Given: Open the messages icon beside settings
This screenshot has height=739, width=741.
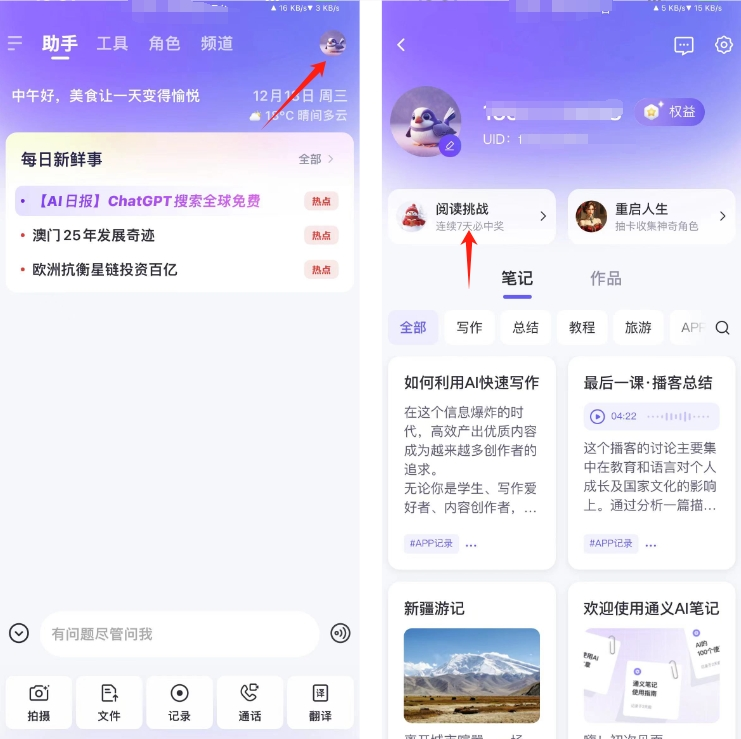Looking at the screenshot, I should point(684,45).
